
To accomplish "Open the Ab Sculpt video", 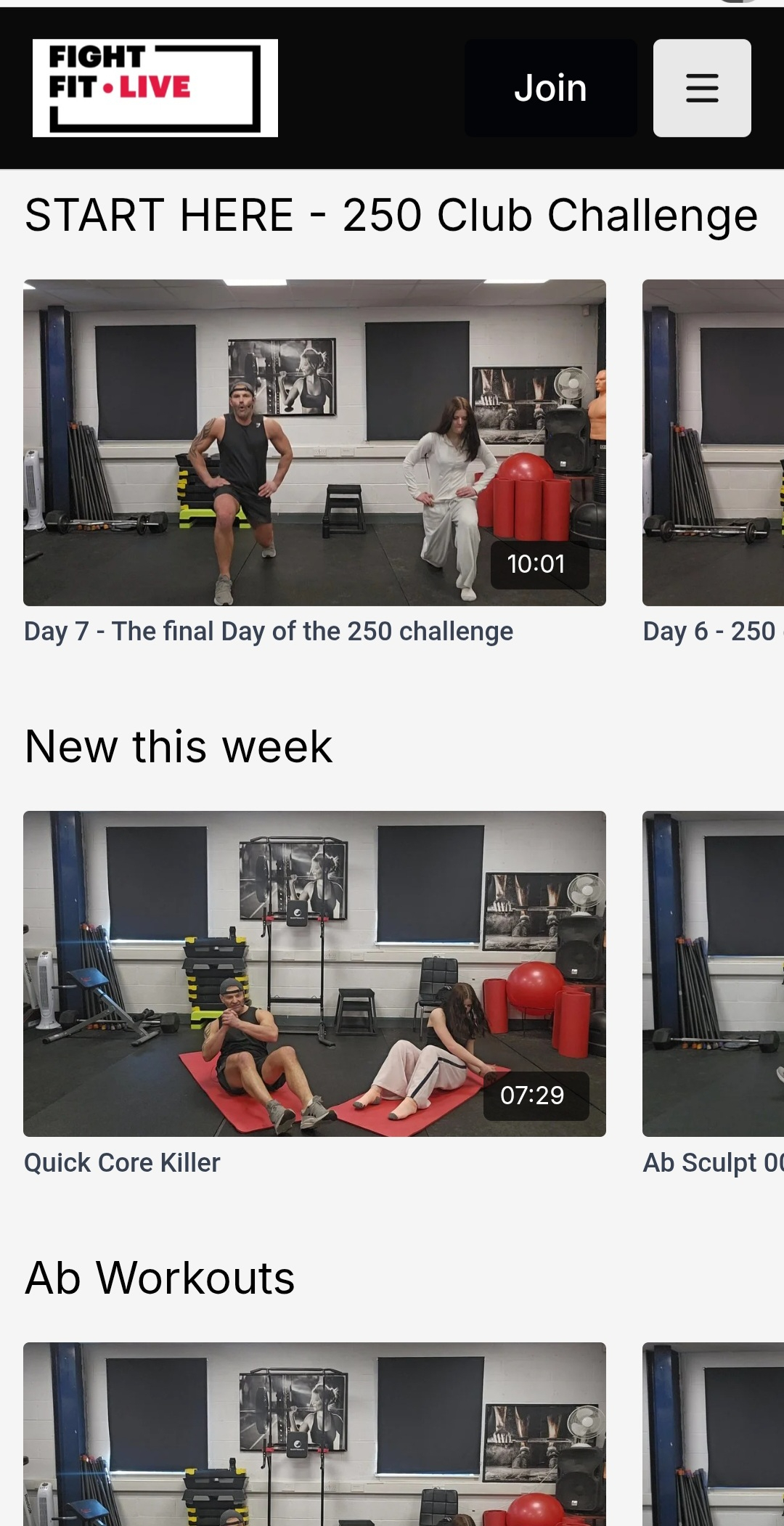I will (x=713, y=973).
